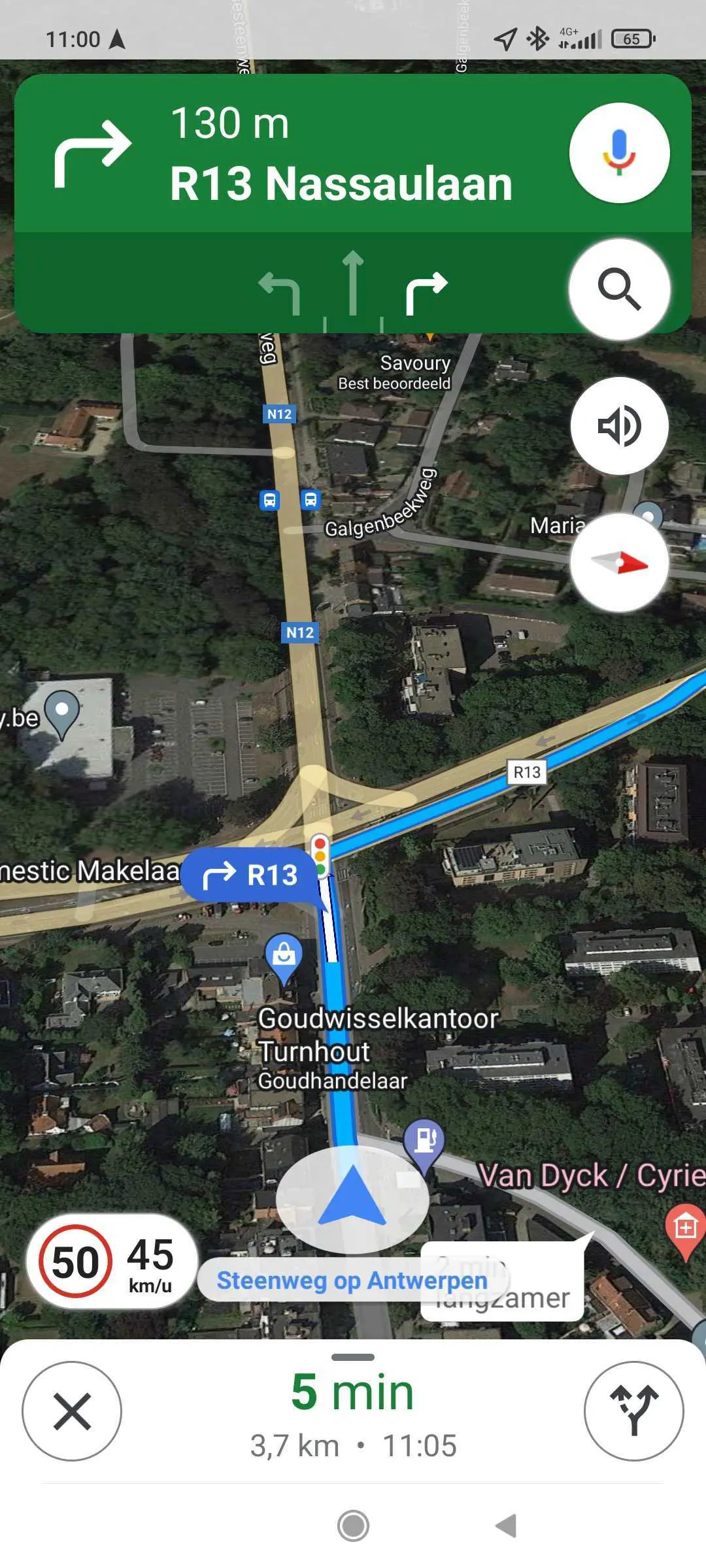The image size is (706, 1568).
Task: Navigate back with the system back button
Action: point(506,1526)
